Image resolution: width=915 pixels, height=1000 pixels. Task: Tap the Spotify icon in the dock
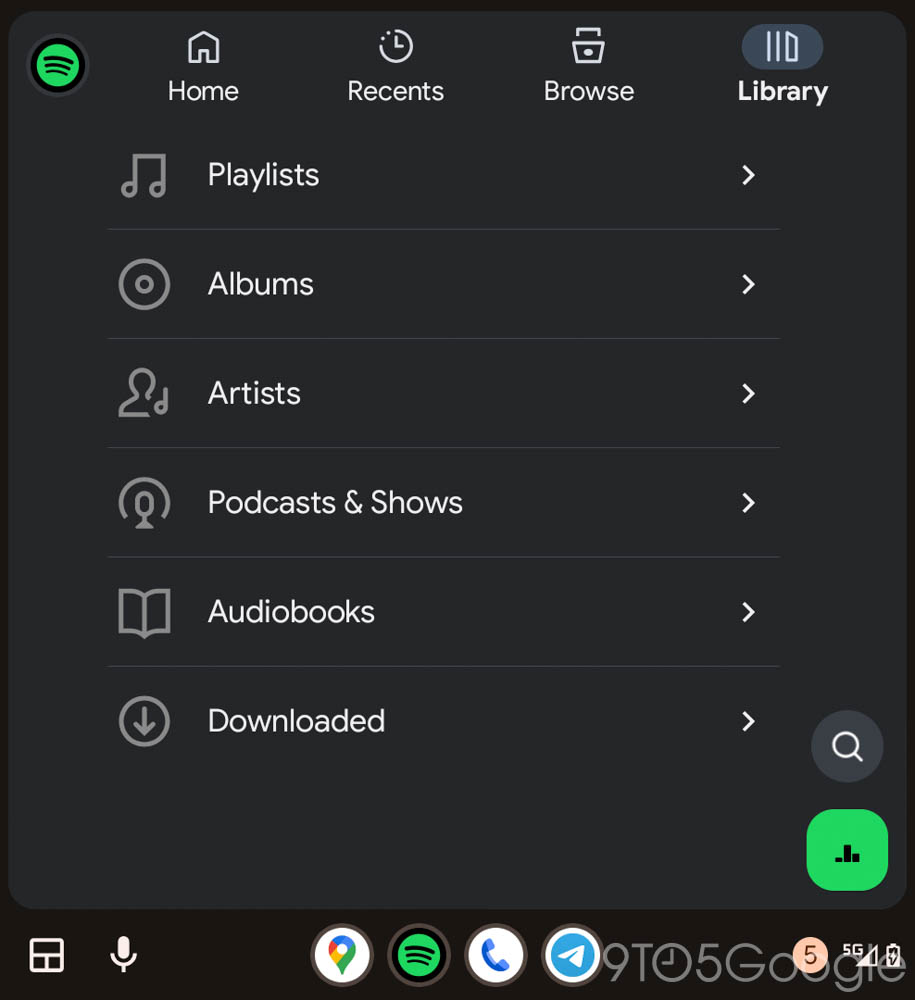pos(419,956)
